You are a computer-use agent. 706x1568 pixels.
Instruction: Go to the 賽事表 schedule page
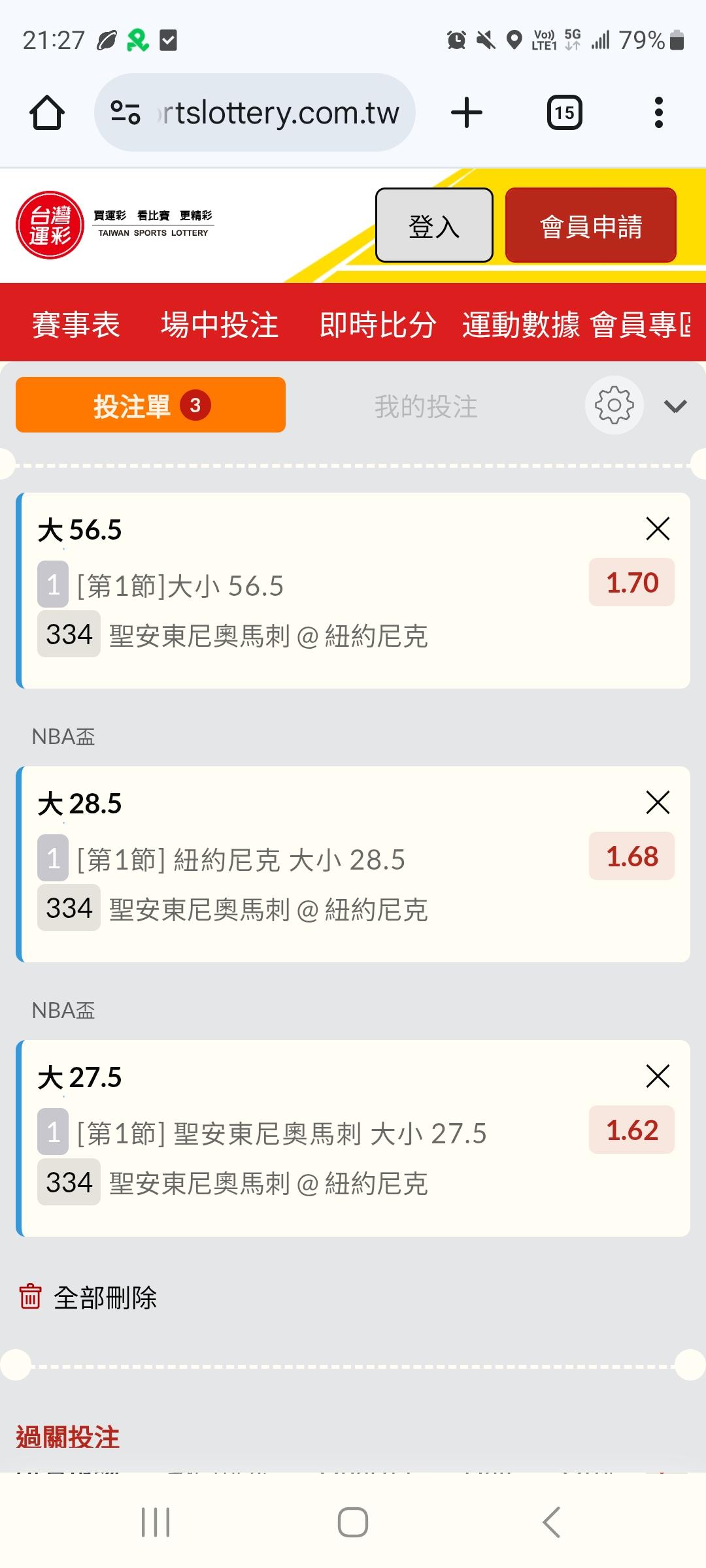(x=76, y=325)
